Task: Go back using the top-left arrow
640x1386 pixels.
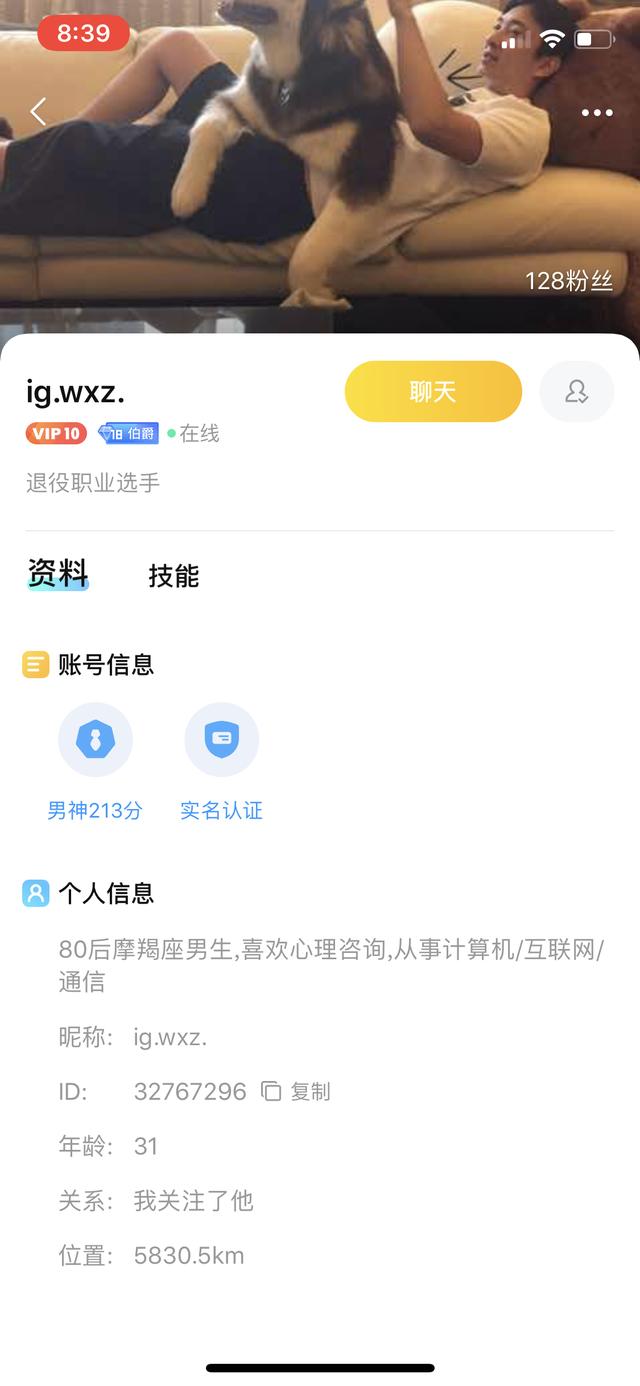Action: (x=38, y=112)
